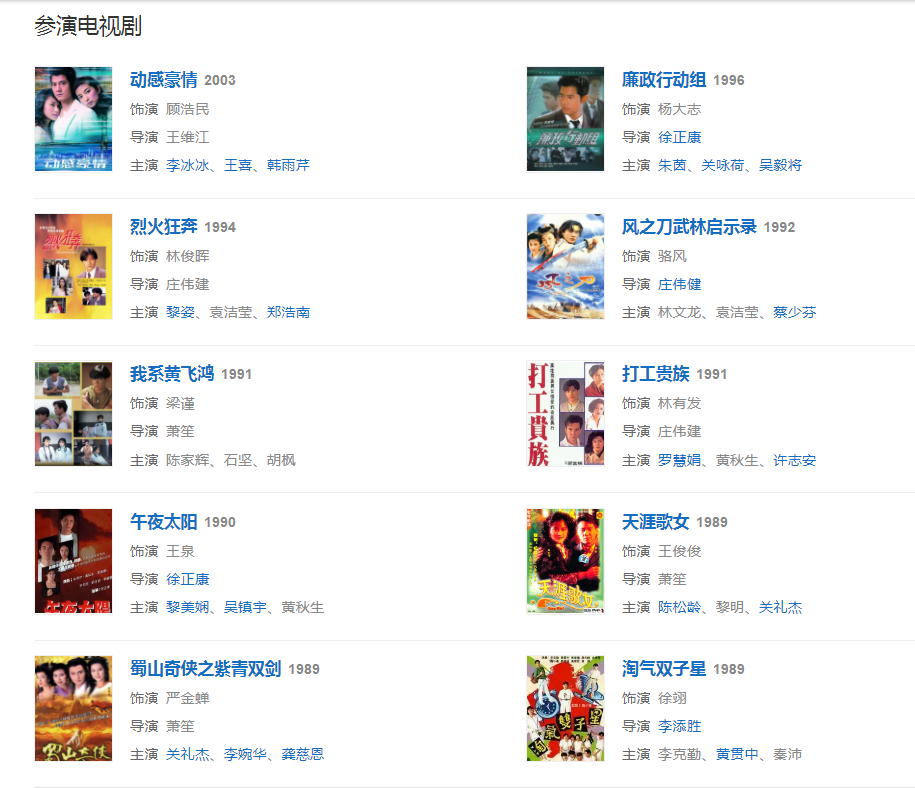This screenshot has width=915, height=788.
Task: Select the 我系黄飞鸿 drama title
Action: 172,374
